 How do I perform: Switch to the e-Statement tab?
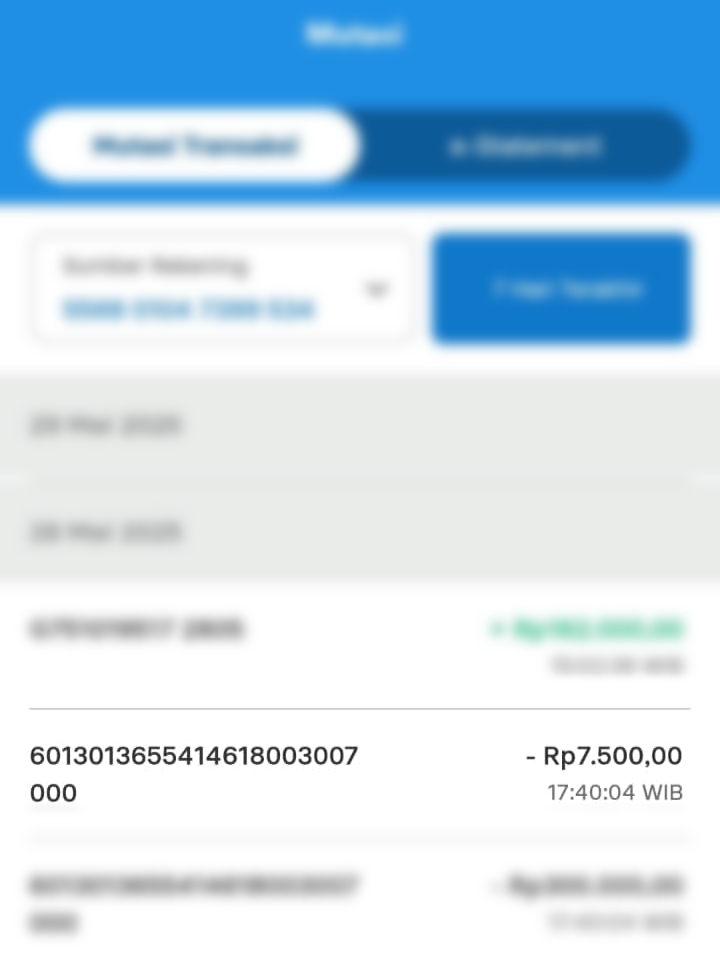pyautogui.click(x=524, y=146)
